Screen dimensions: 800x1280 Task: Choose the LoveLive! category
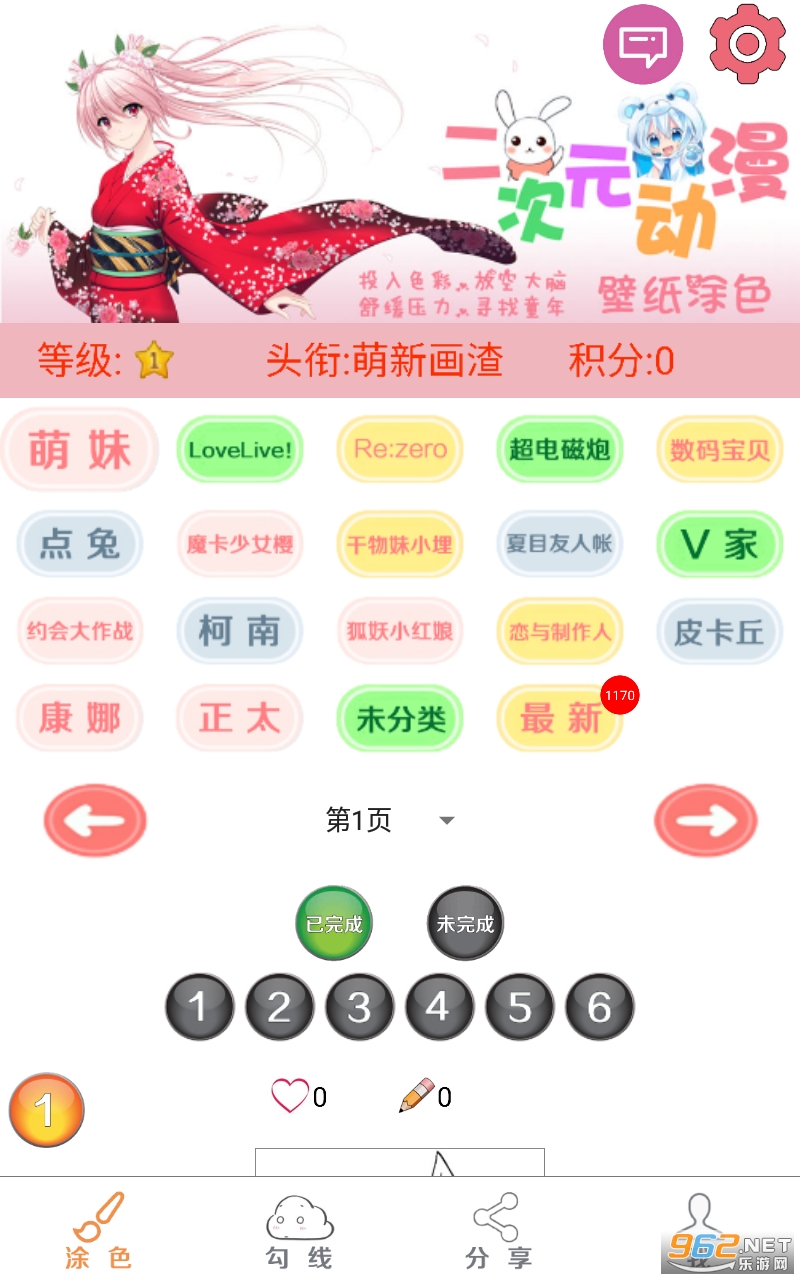pyautogui.click(x=240, y=450)
